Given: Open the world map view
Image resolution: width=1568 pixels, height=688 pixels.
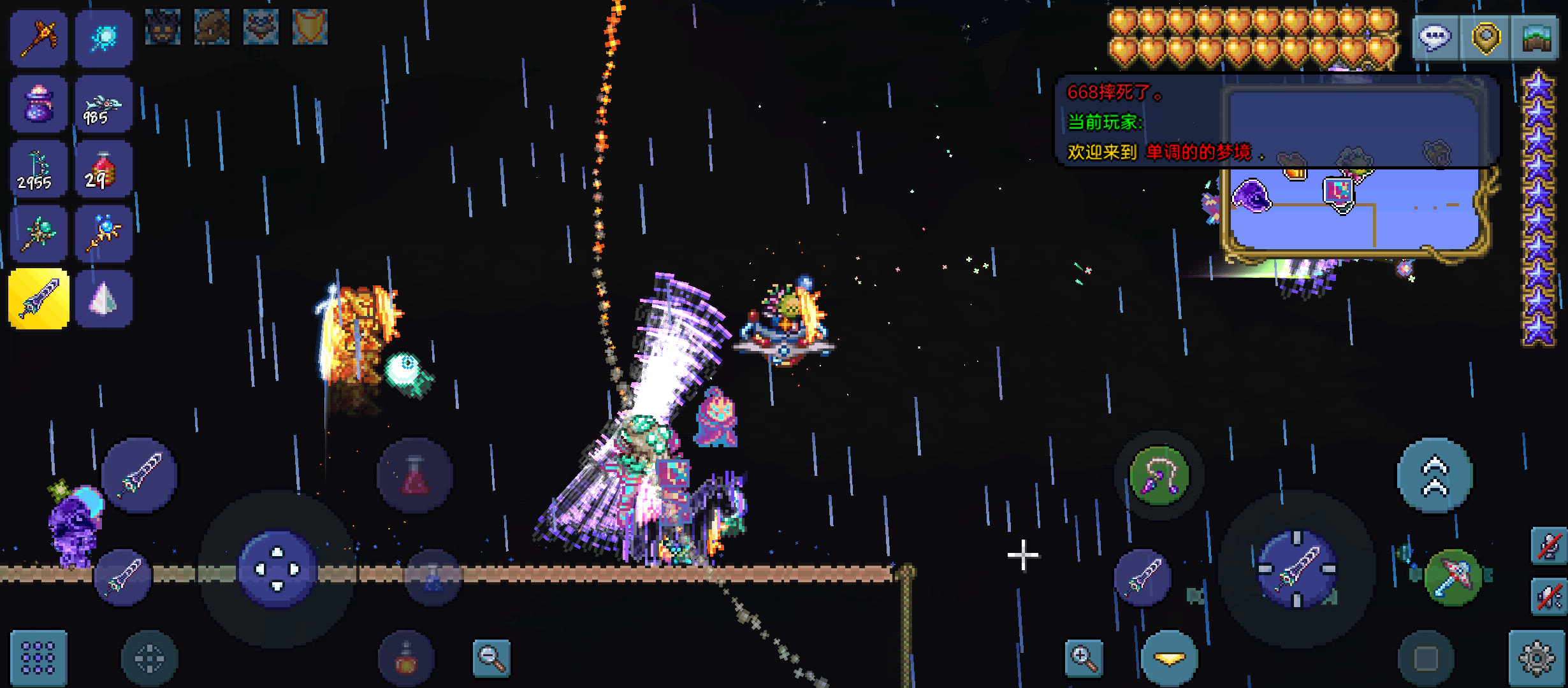Looking at the screenshot, I should [1537, 38].
